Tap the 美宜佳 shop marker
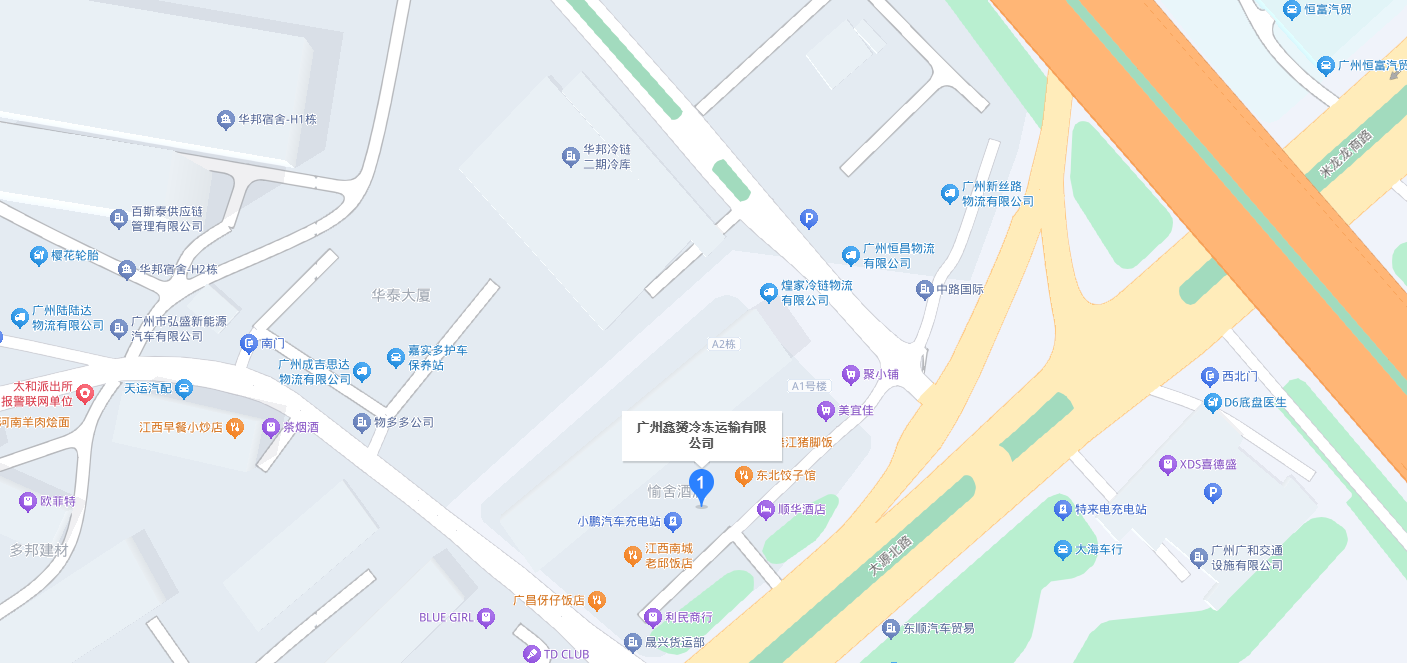The image size is (1407, 663). 826,410
